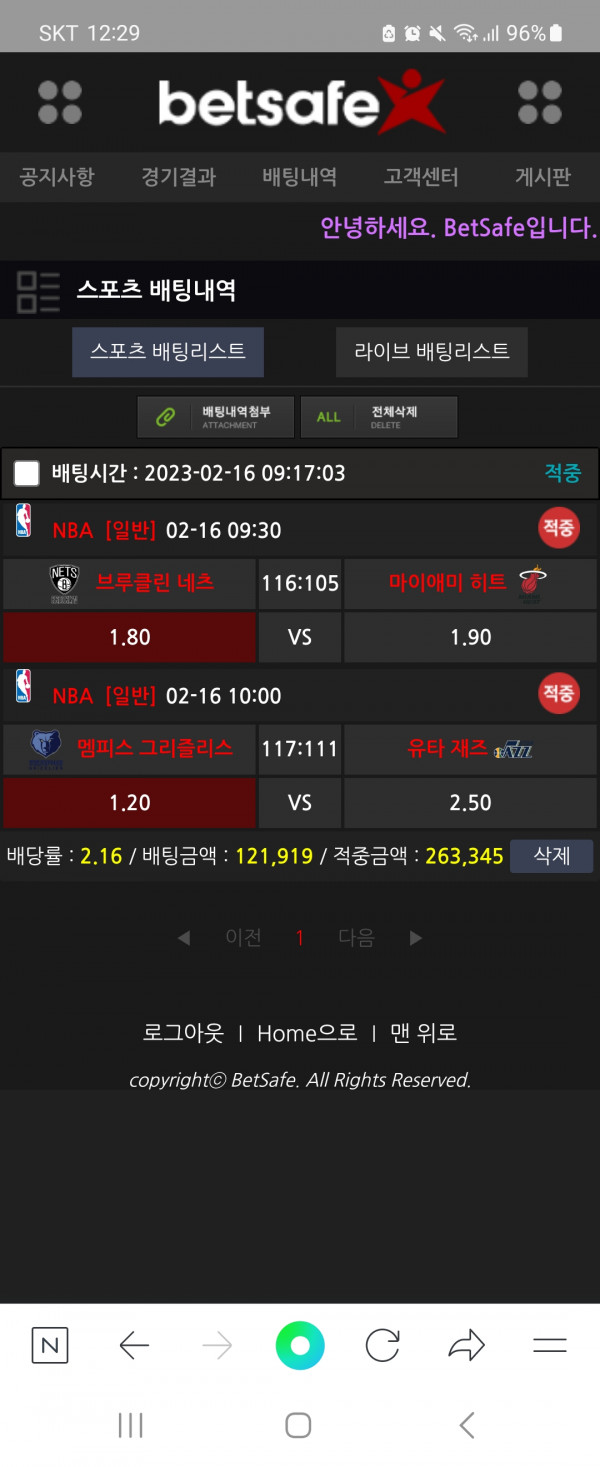Select 스포츠 배팅리스트 tab
This screenshot has height=1467, width=600.
tap(168, 352)
